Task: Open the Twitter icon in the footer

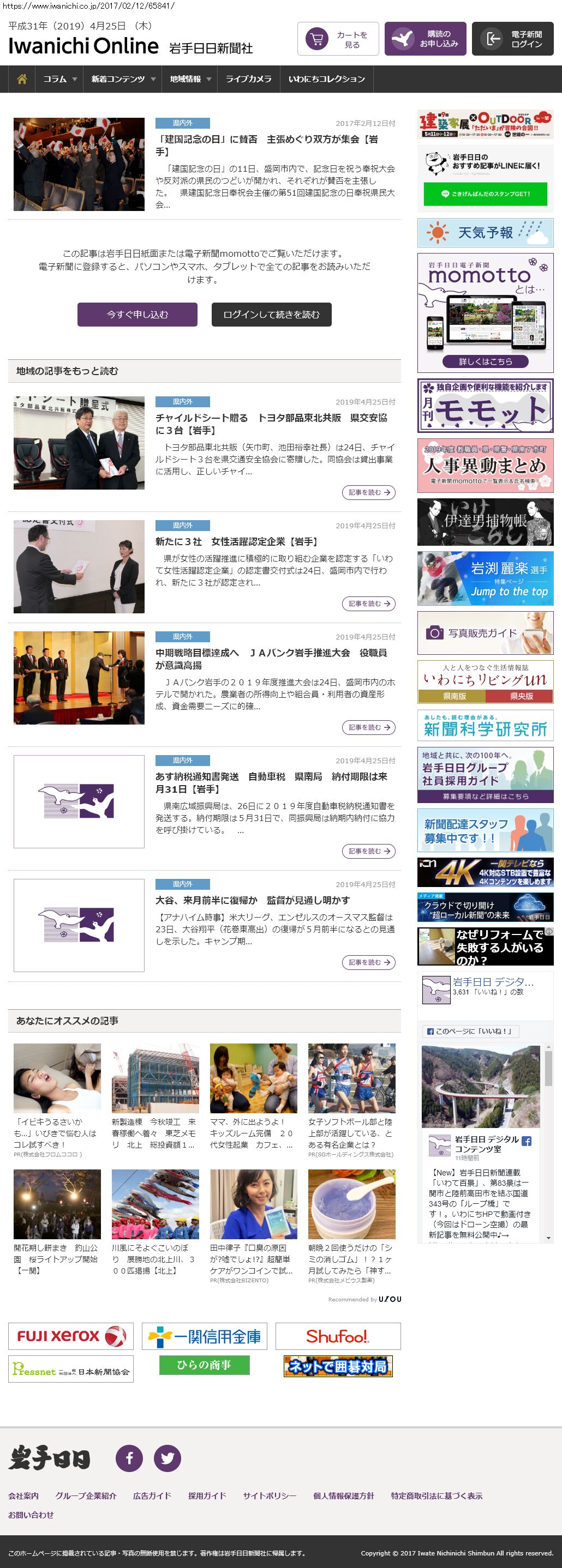Action: tap(167, 1458)
